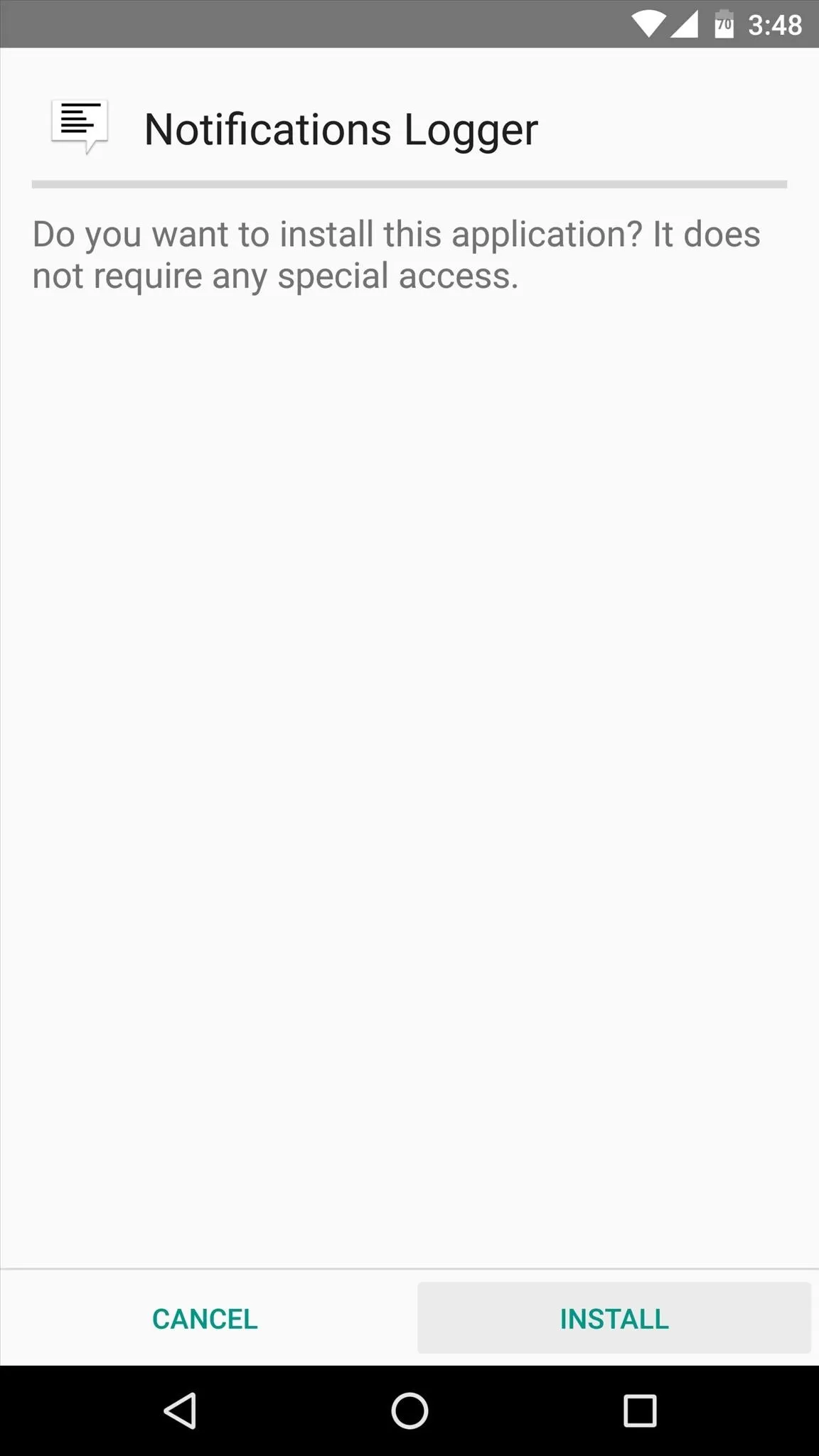Install the Notifications Logger app
The width and height of the screenshot is (819, 1456).
(x=614, y=1318)
